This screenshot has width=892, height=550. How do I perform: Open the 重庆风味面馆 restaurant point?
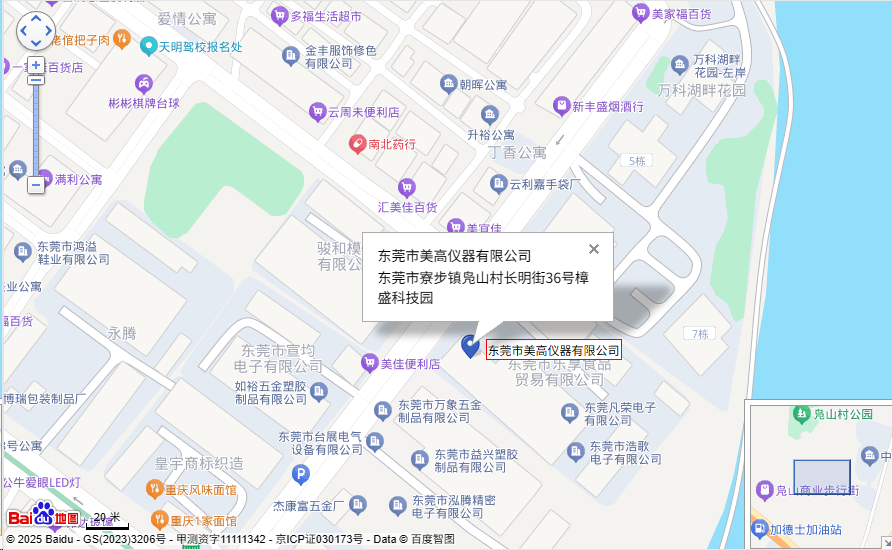pos(155,490)
